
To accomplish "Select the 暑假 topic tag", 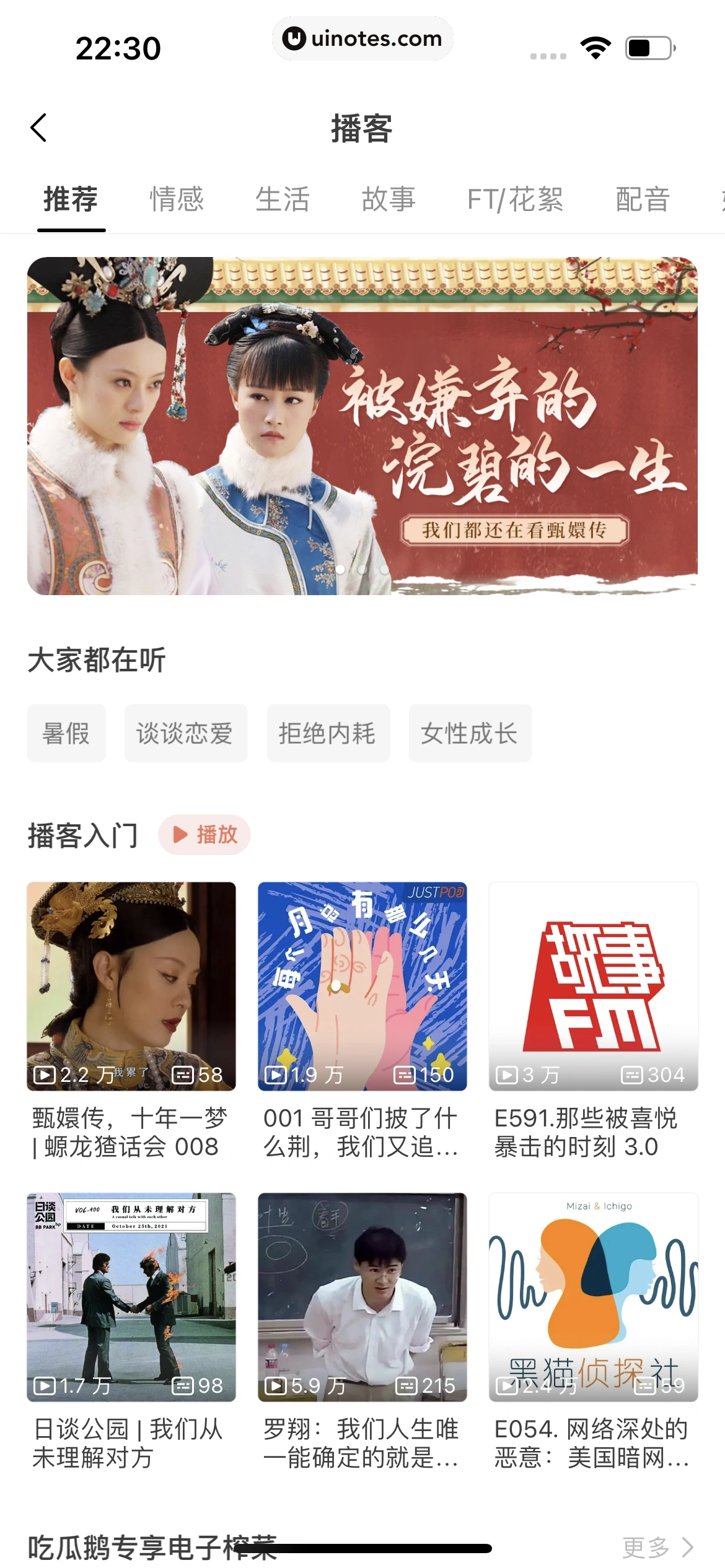I will pyautogui.click(x=66, y=733).
